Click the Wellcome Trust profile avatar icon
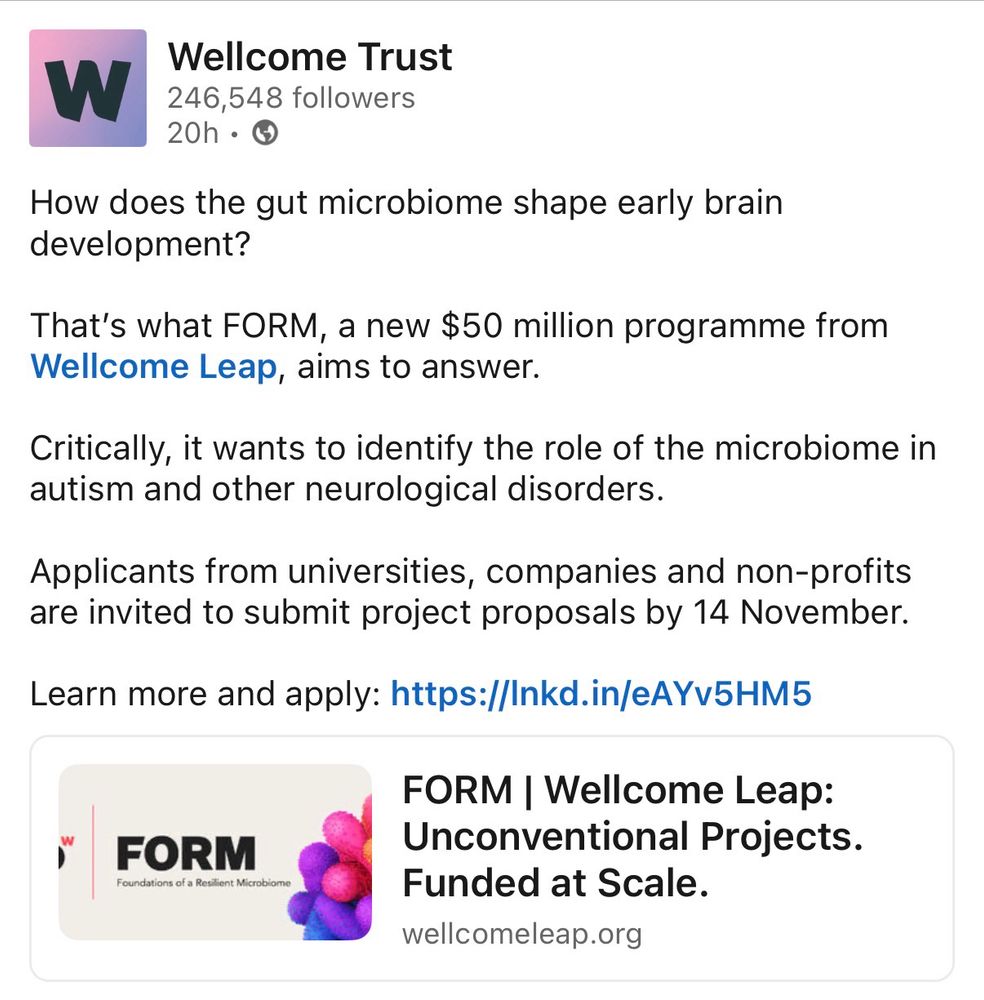This screenshot has width=984, height=1000. pyautogui.click(x=88, y=87)
